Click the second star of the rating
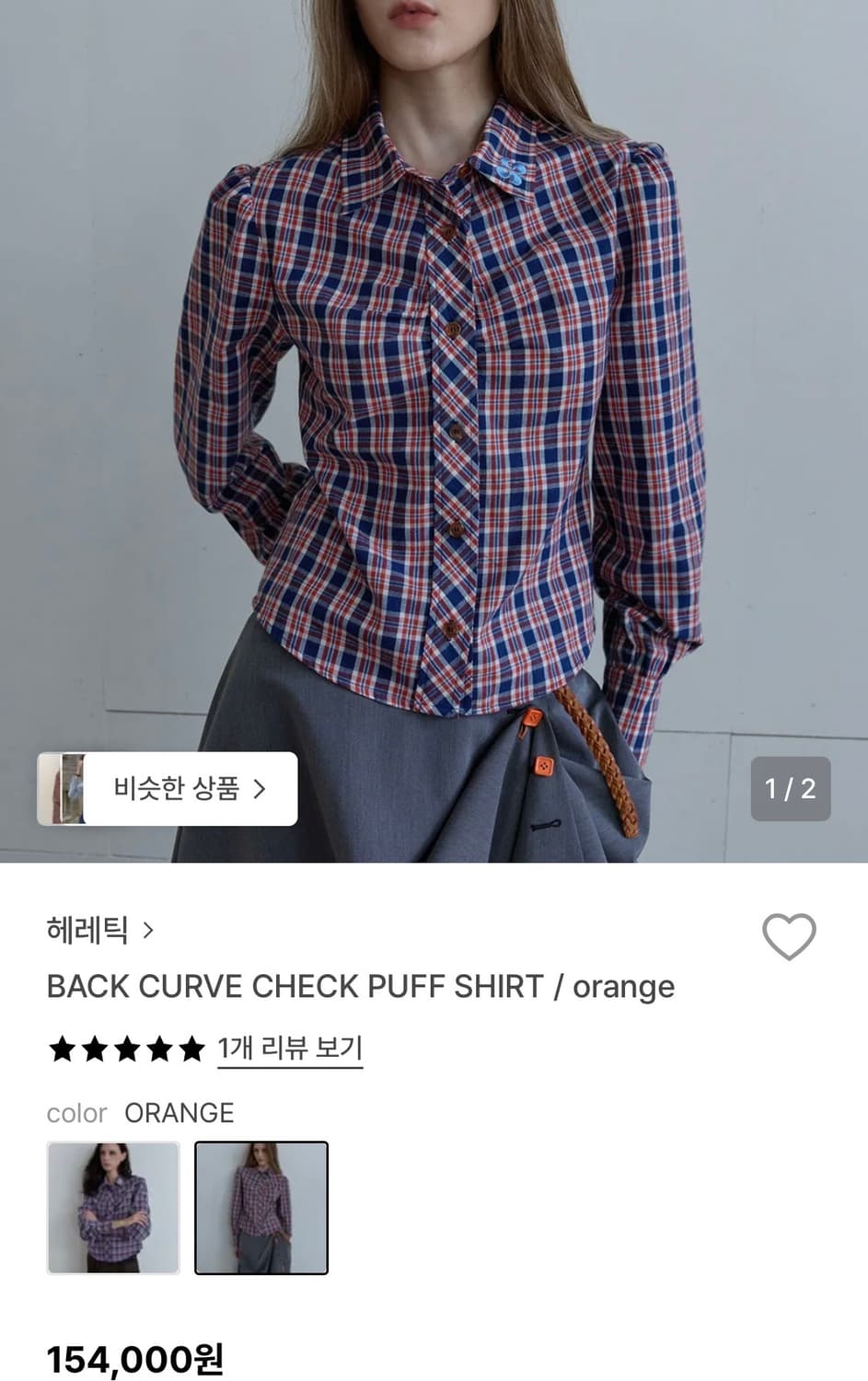This screenshot has height=1381, width=868. pyautogui.click(x=95, y=1049)
